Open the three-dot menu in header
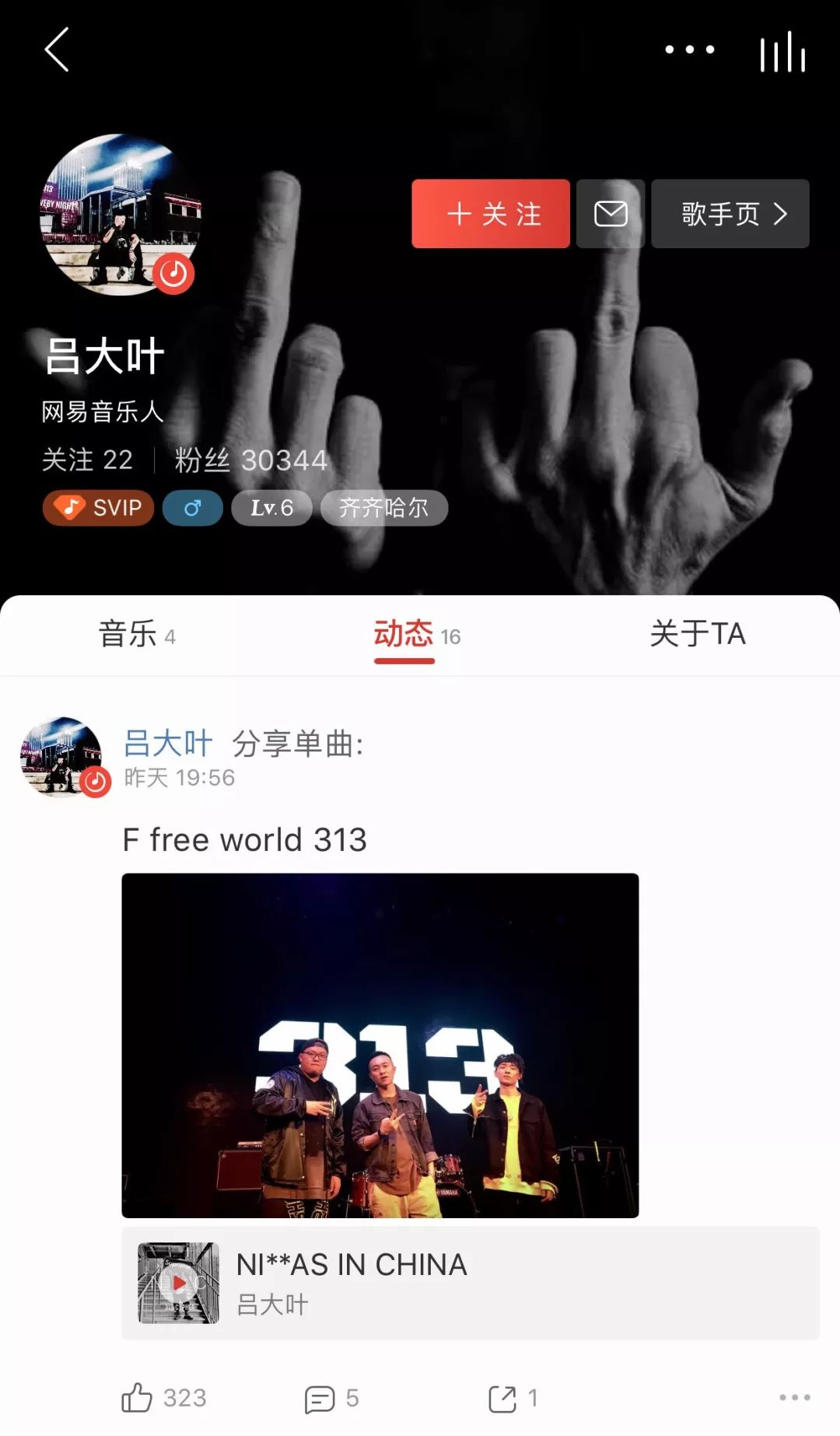 point(689,50)
